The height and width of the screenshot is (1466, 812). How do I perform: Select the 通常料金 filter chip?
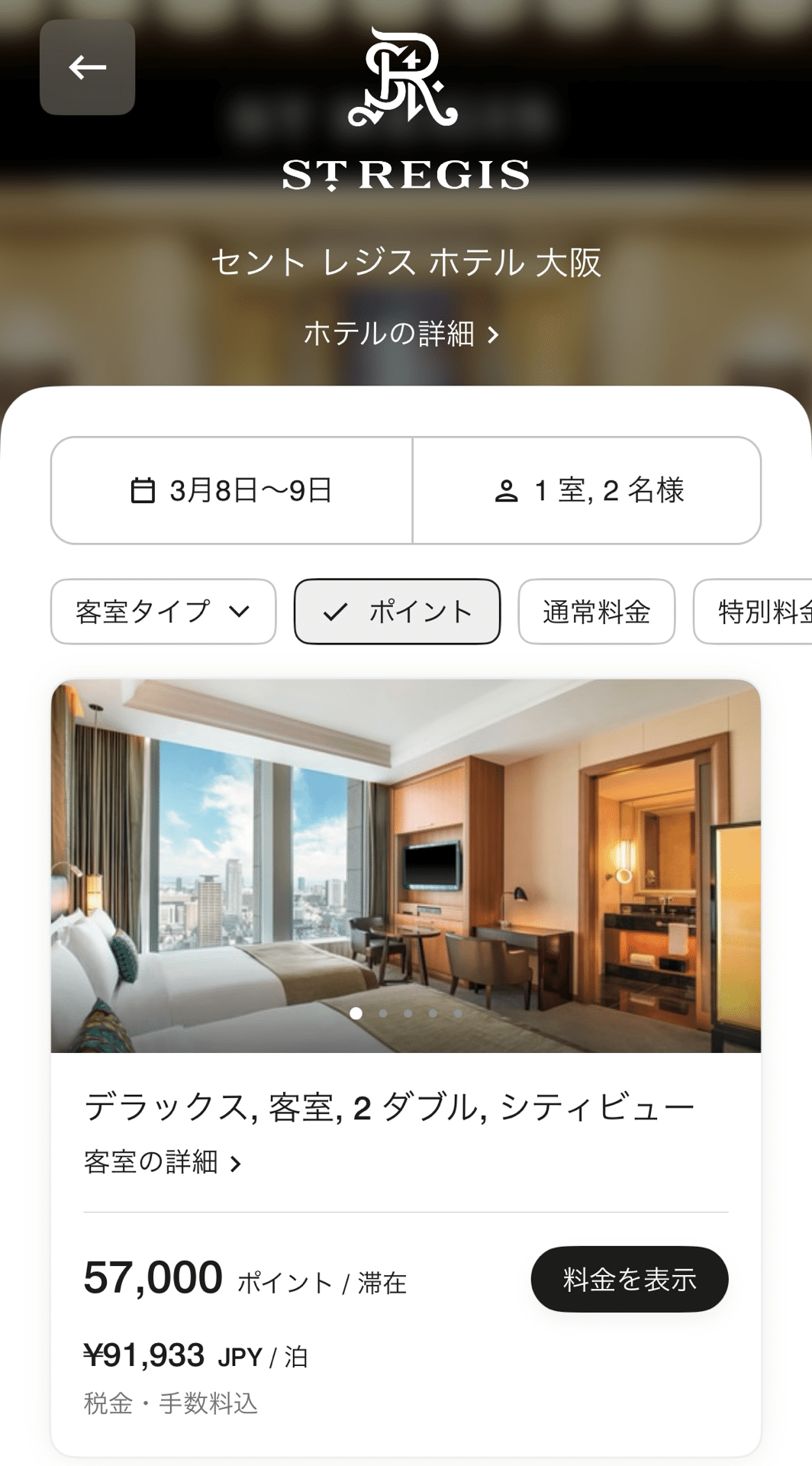[x=596, y=612]
